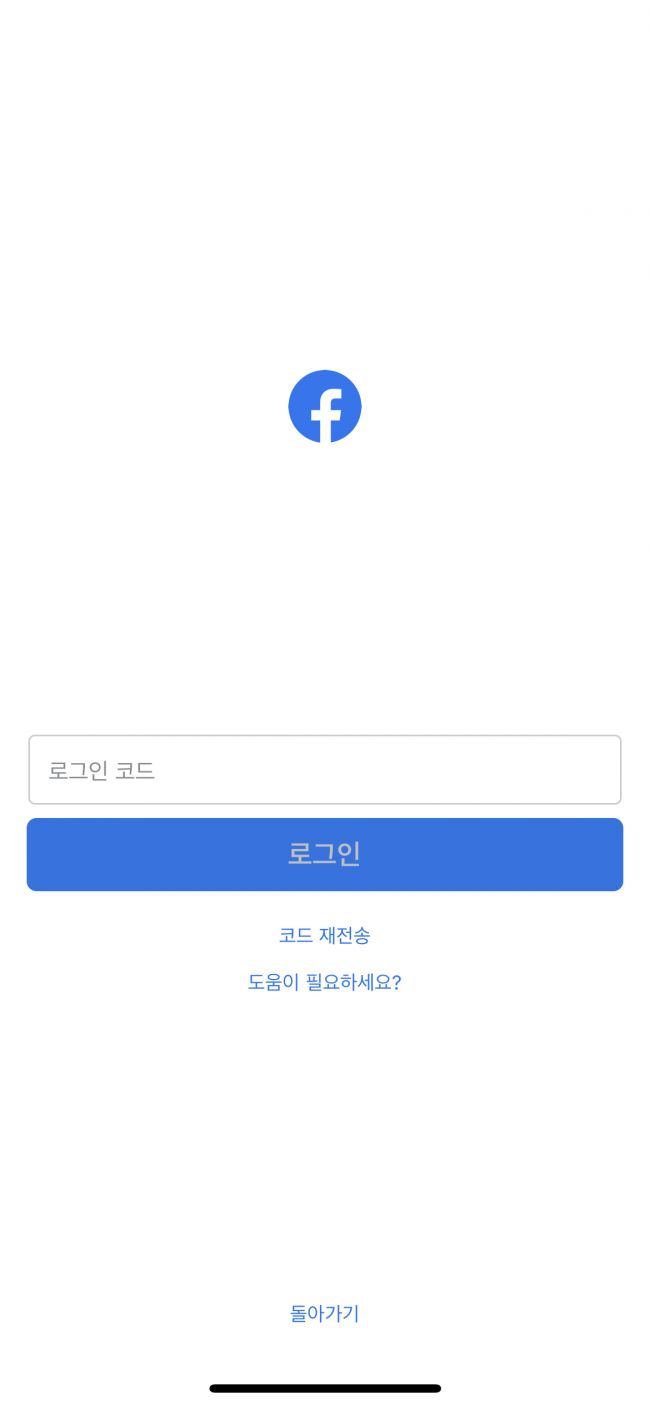This screenshot has height=1406, width=650.
Task: Open the 도움이 필요하세요? help link
Action: coord(324,982)
